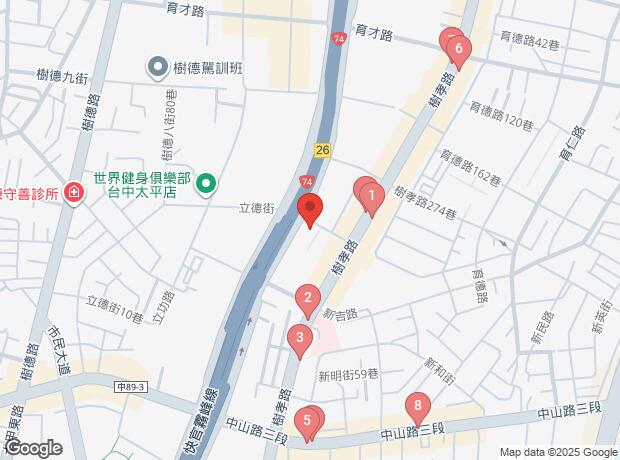This screenshot has height=460, width=620.
Task: Open marker number 3 on map
Action: [x=299, y=339]
